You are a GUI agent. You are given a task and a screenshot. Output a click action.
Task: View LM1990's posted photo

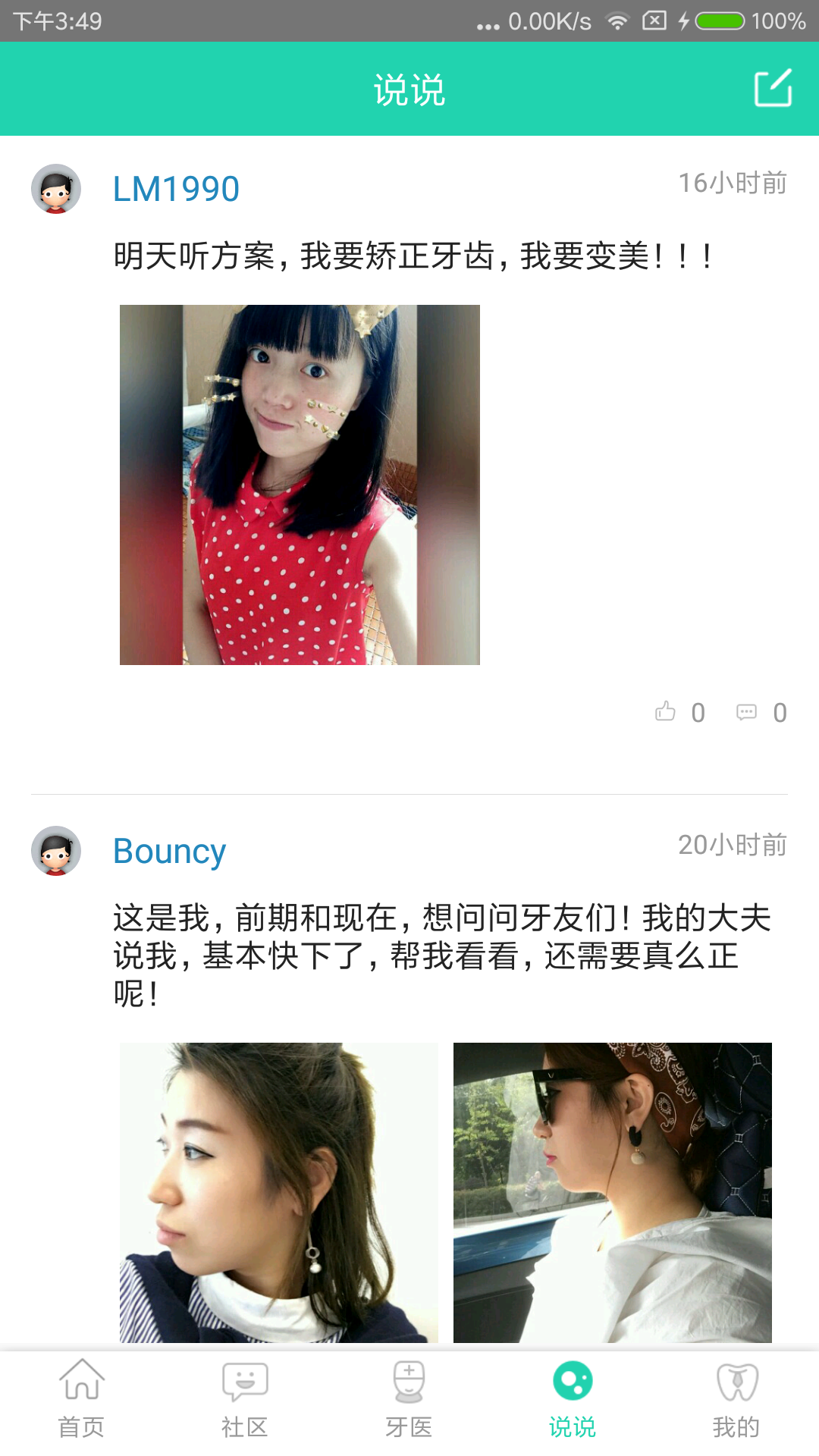pyautogui.click(x=300, y=485)
